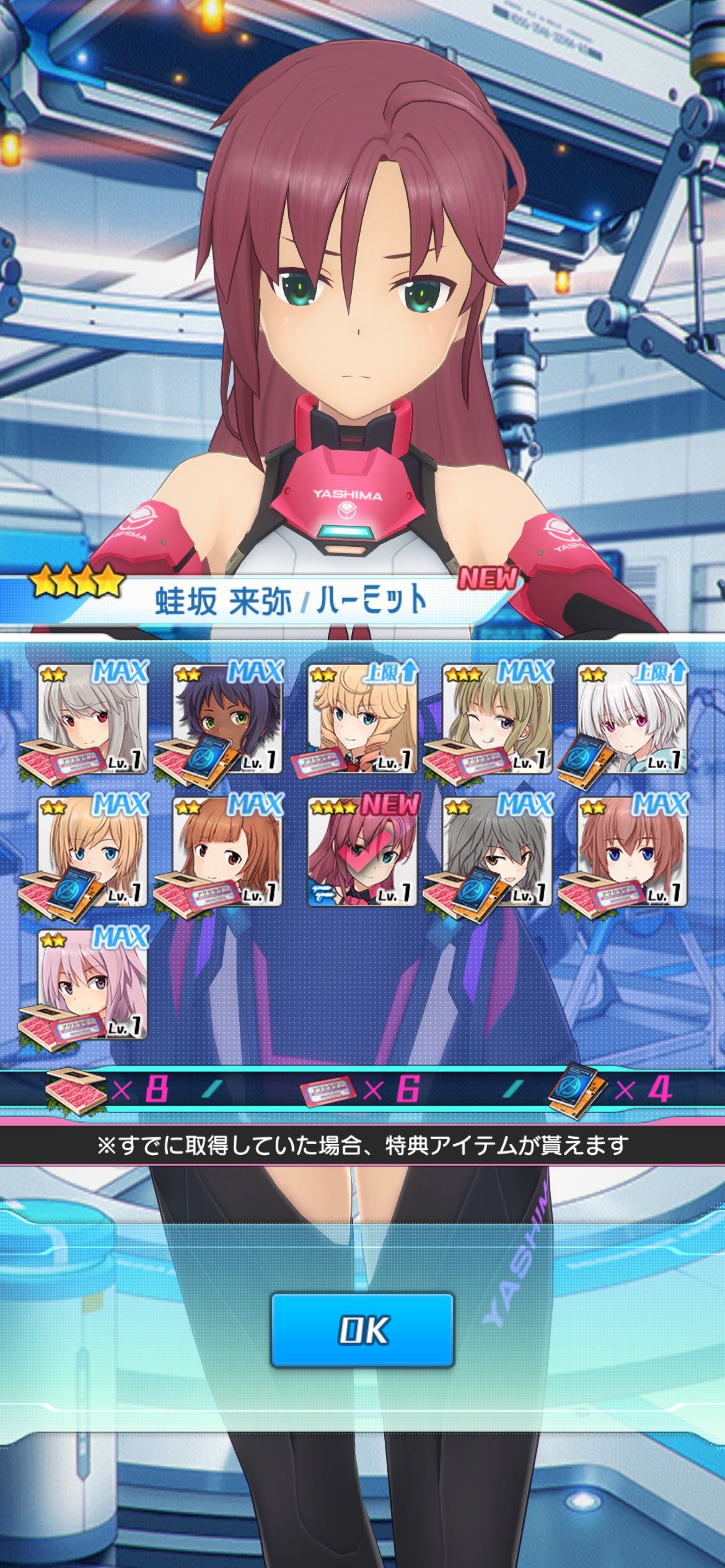The width and height of the screenshot is (725, 1568).
Task: Tap the dark-skinned purple-haired character tile
Action: coord(227,718)
